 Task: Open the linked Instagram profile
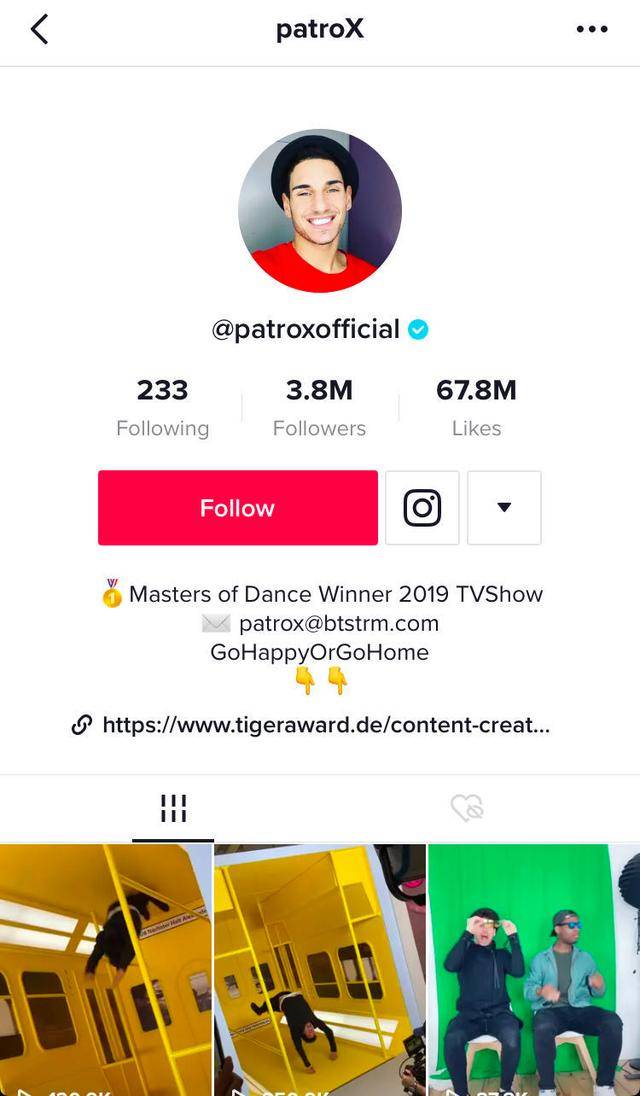[422, 508]
